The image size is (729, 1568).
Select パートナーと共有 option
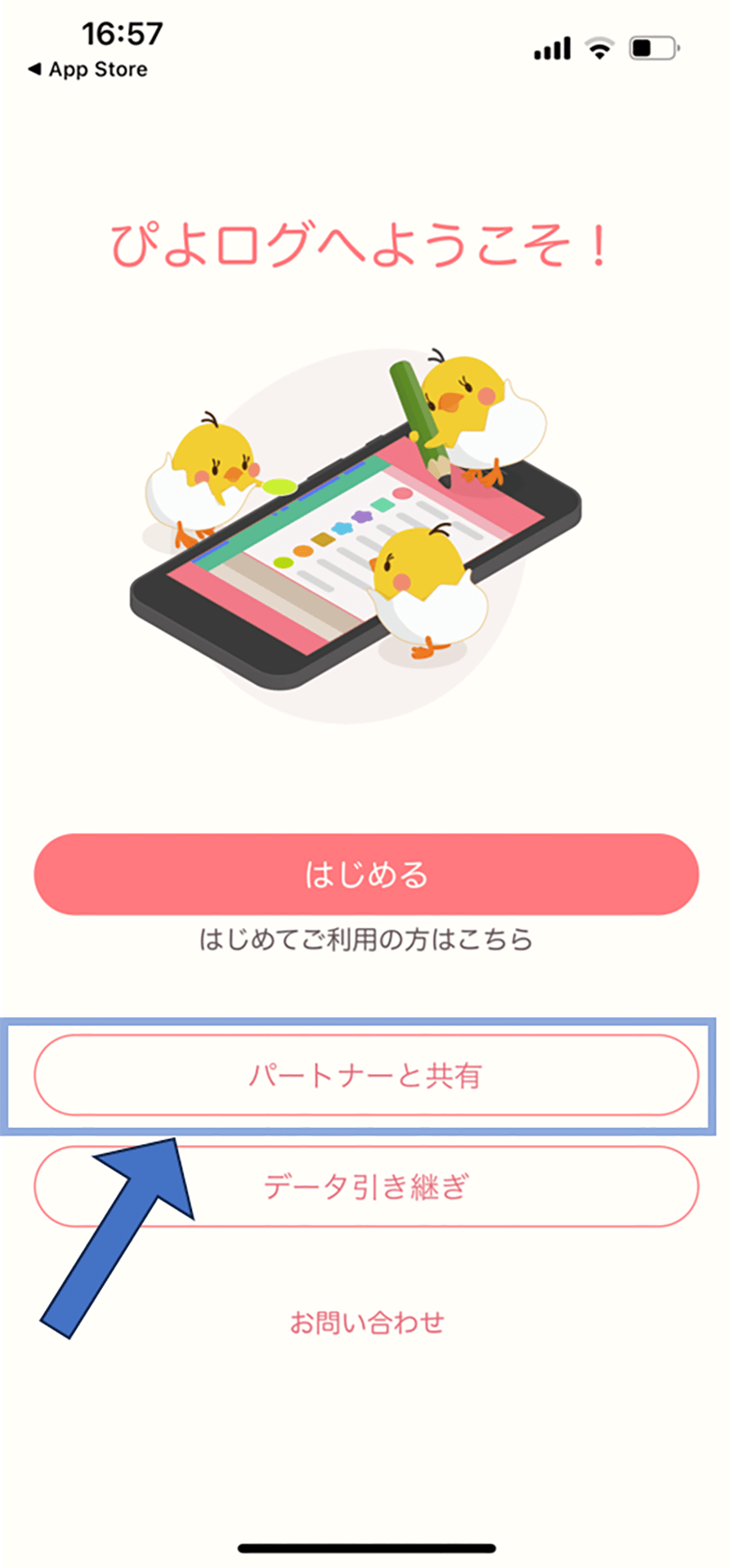pos(366,1075)
